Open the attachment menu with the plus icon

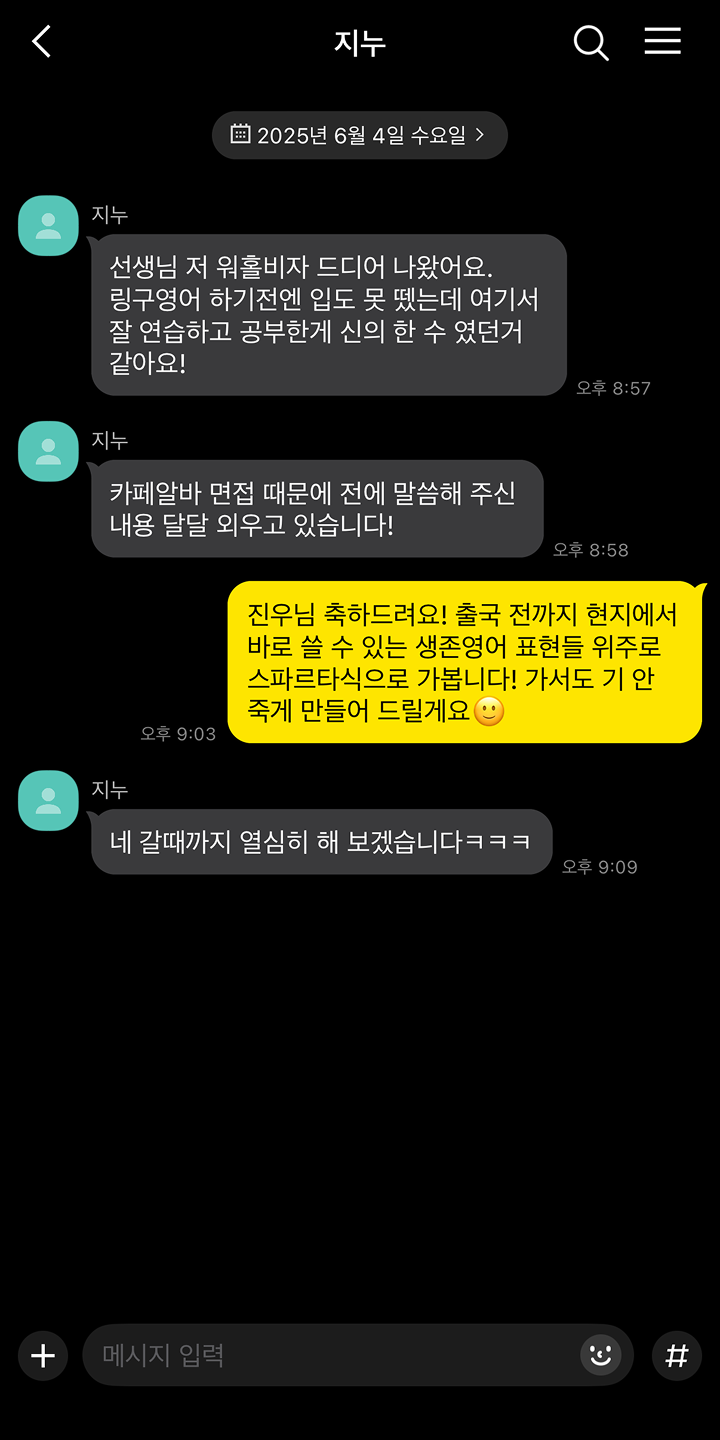[x=42, y=1356]
